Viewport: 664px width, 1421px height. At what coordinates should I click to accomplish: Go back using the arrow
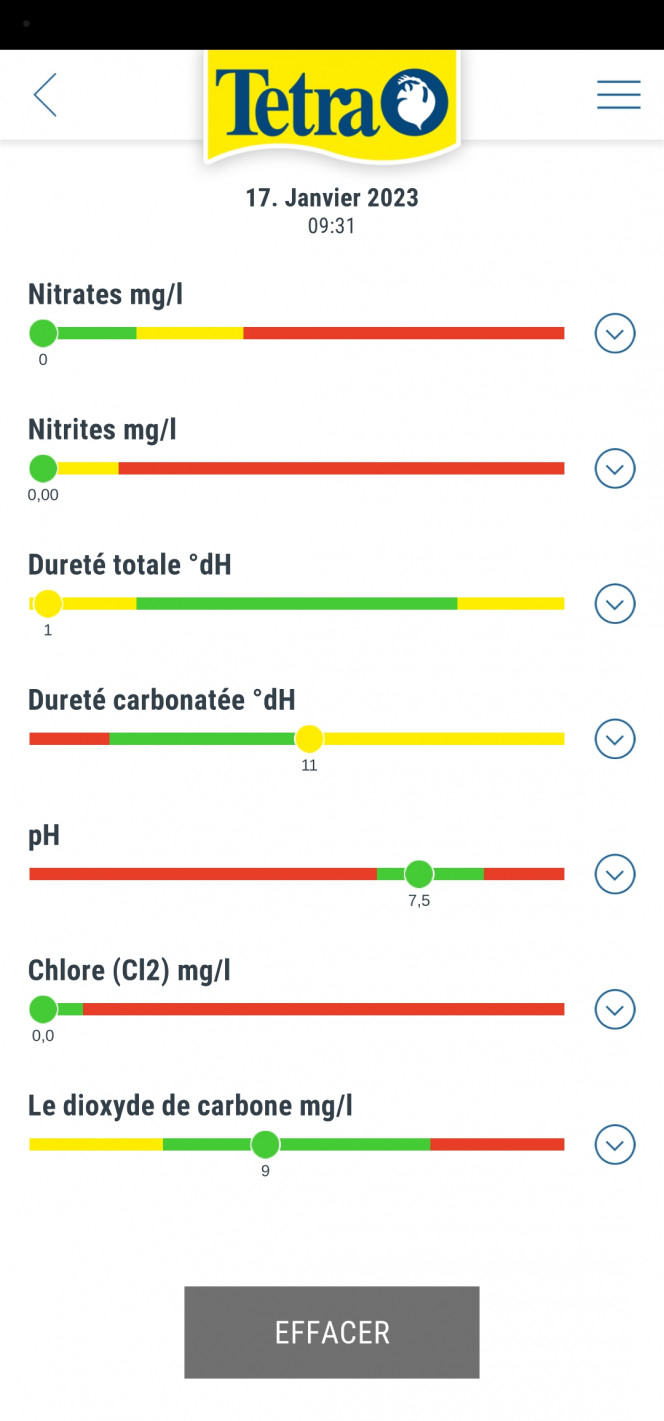[45, 95]
